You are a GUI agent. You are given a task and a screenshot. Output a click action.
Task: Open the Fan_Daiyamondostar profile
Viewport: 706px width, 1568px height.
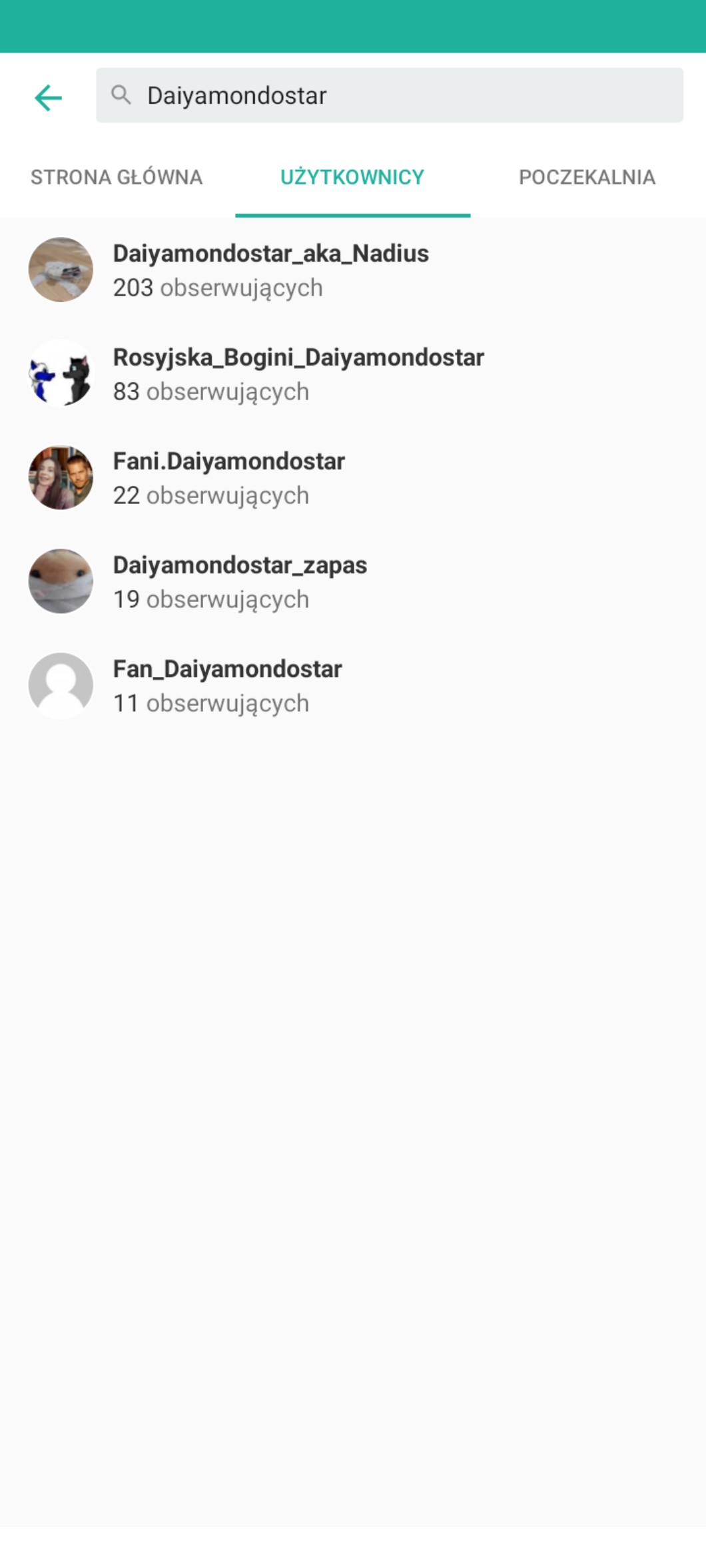point(353,685)
